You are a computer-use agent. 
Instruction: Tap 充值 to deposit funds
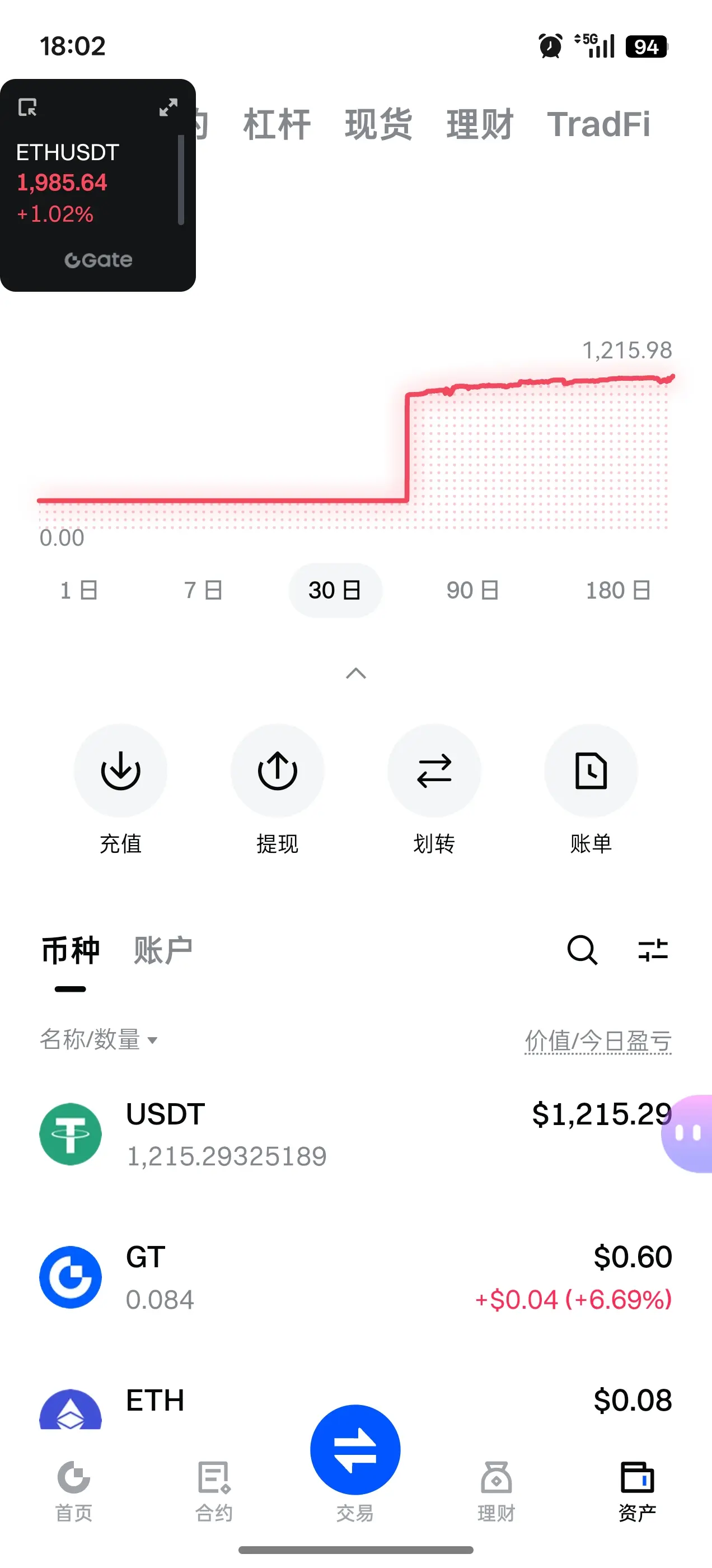120,771
